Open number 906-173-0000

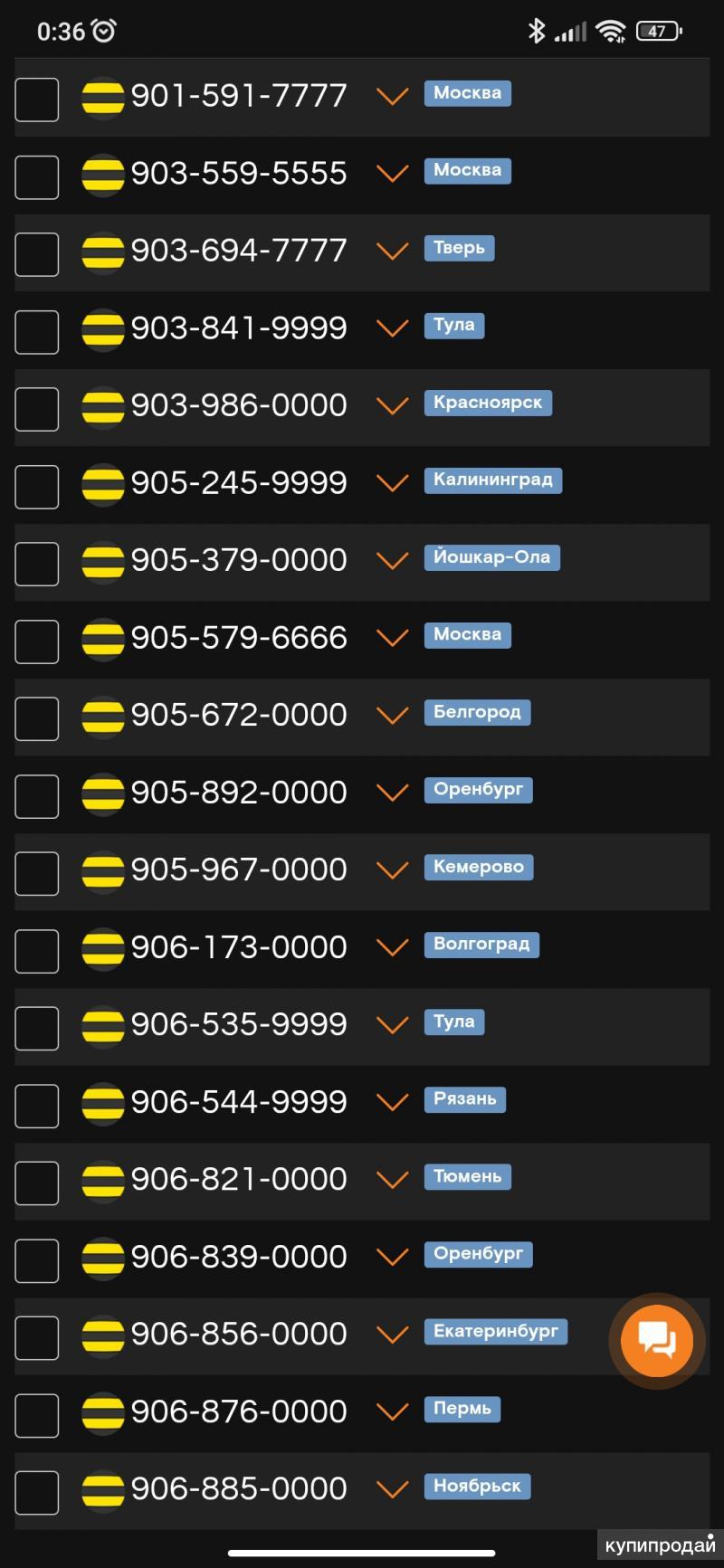tap(239, 946)
